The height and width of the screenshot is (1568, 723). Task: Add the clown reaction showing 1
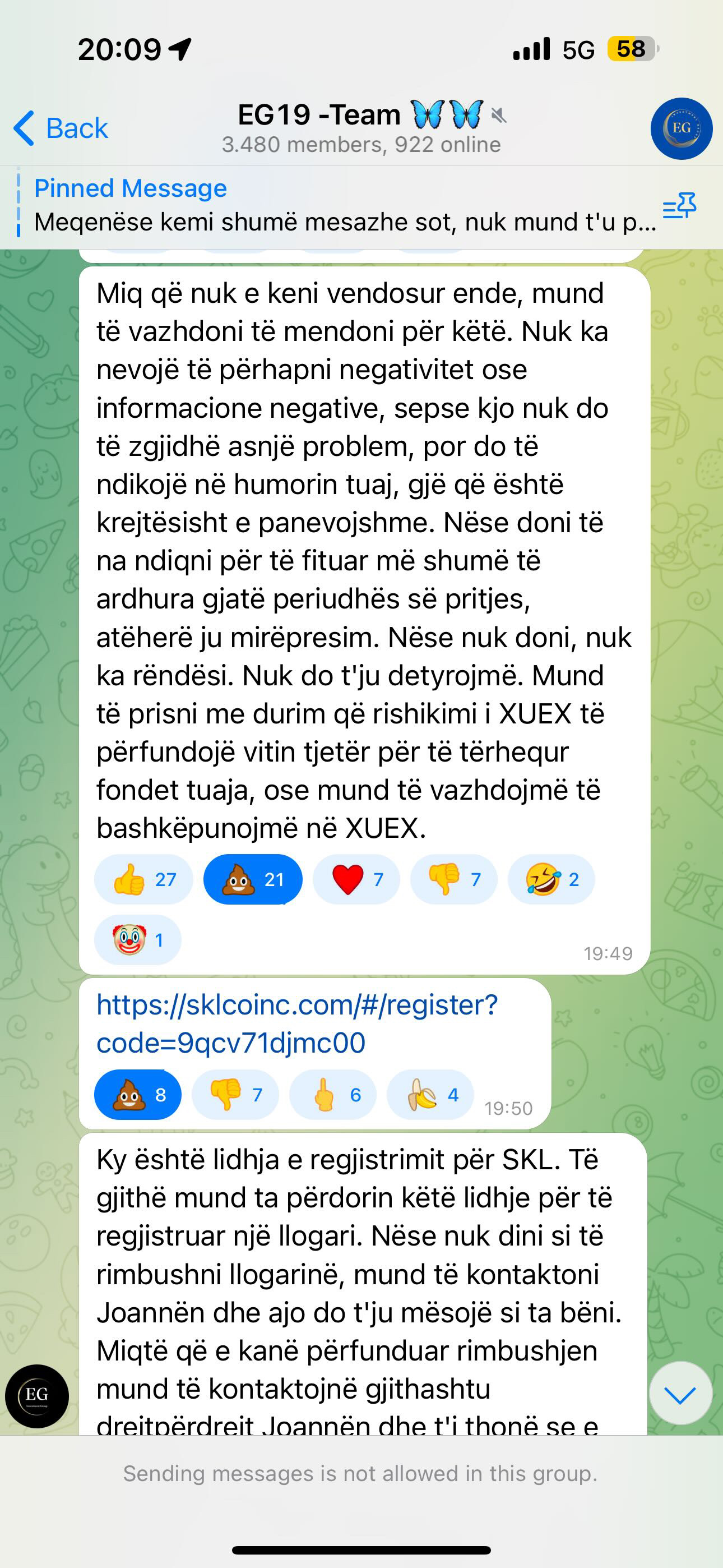[x=137, y=940]
